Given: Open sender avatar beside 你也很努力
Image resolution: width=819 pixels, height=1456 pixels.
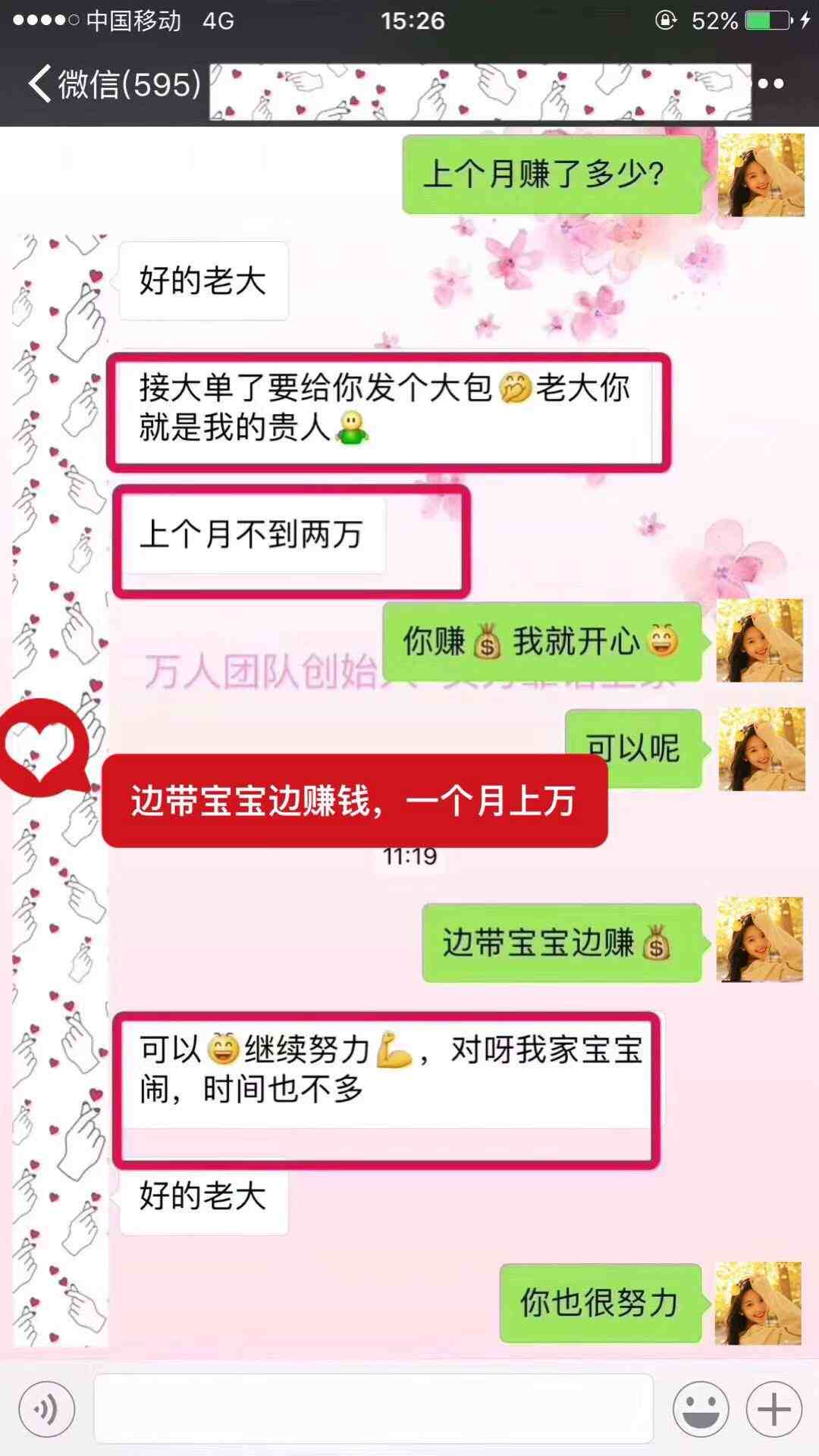Looking at the screenshot, I should (758, 1303).
